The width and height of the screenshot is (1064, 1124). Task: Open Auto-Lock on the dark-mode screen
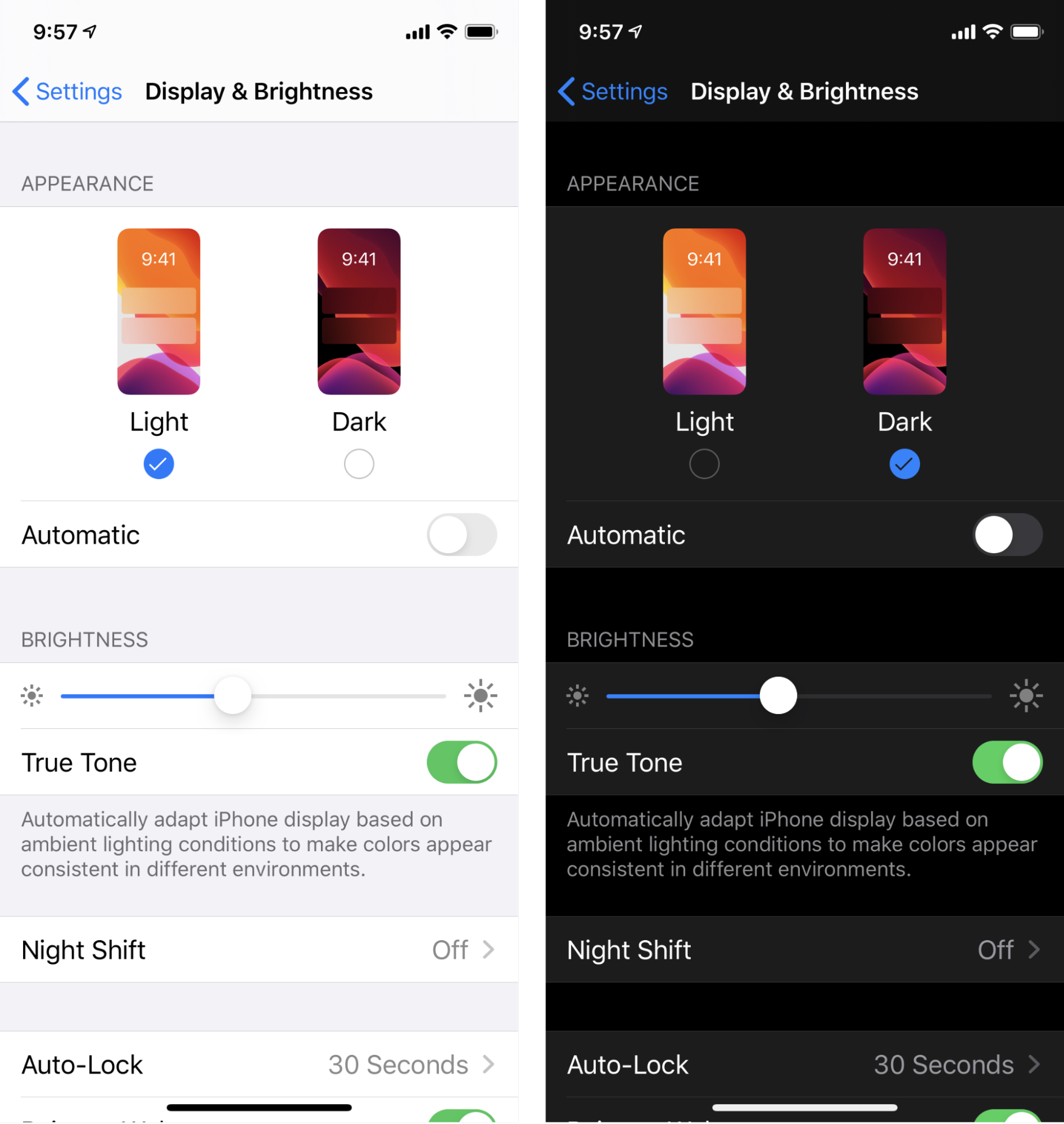pos(804,1064)
